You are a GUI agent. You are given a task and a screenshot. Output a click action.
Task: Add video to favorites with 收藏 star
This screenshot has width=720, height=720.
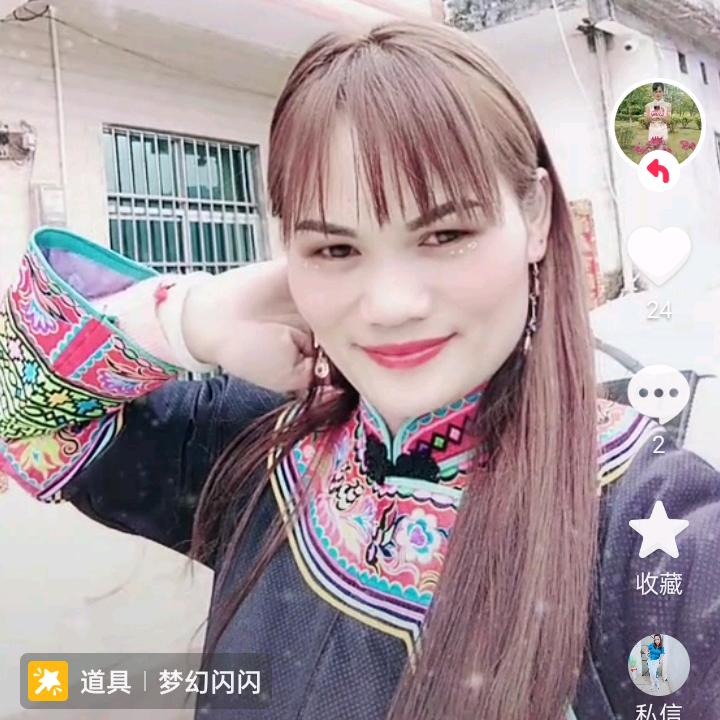click(x=658, y=531)
